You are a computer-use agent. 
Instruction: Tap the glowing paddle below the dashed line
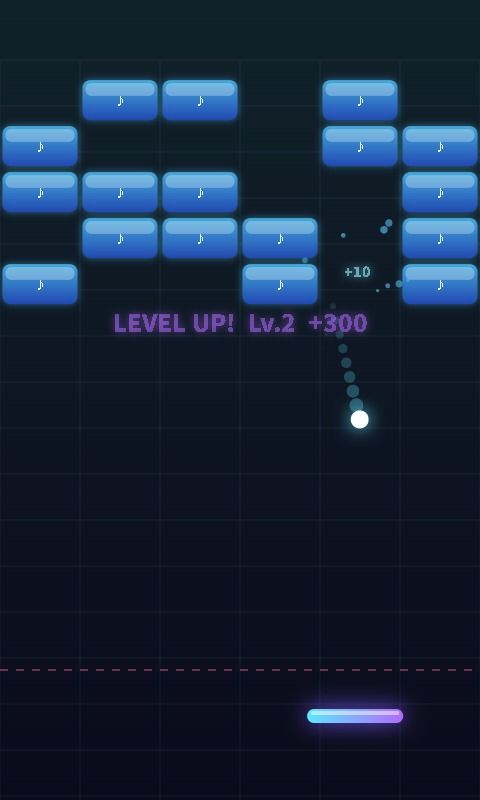(x=355, y=716)
